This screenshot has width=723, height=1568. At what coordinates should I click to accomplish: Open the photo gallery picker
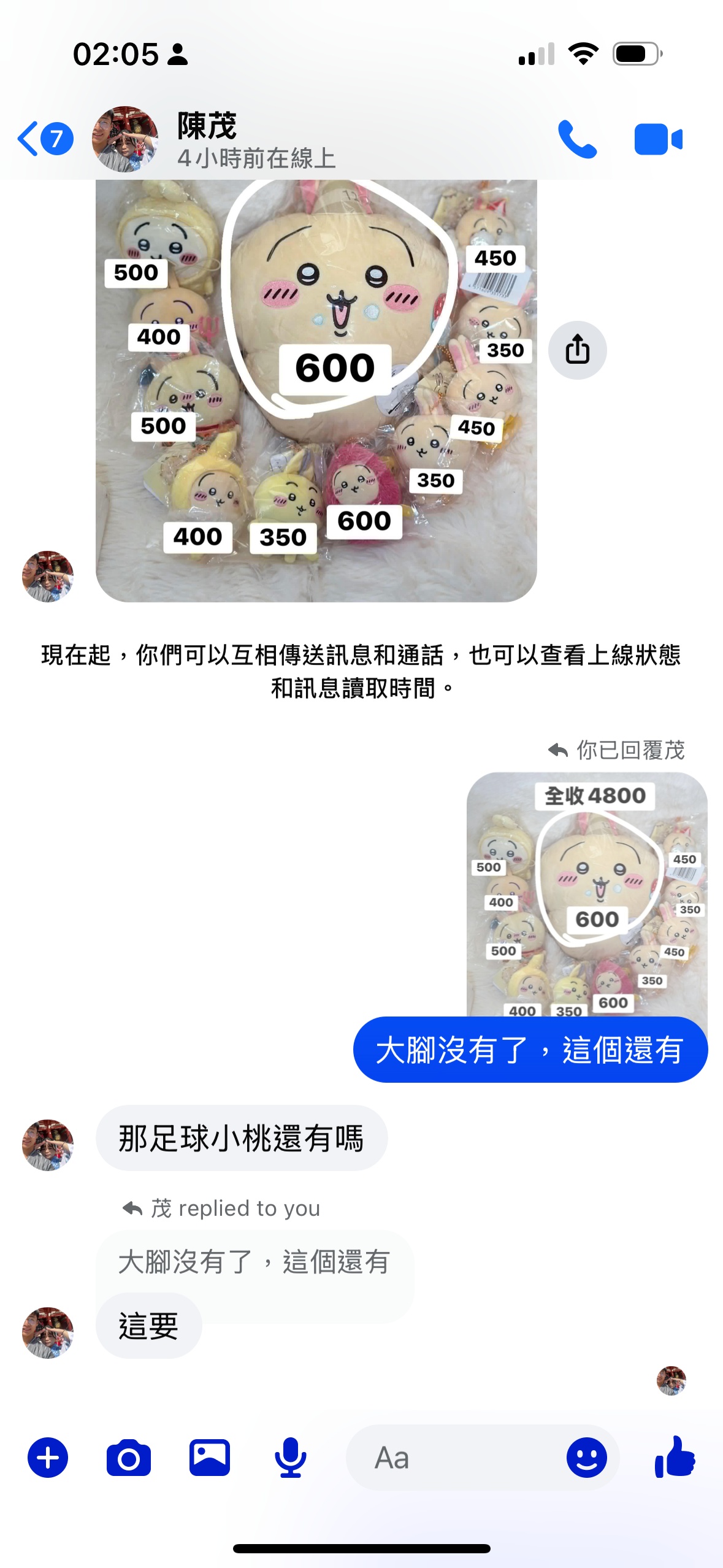point(210,1458)
